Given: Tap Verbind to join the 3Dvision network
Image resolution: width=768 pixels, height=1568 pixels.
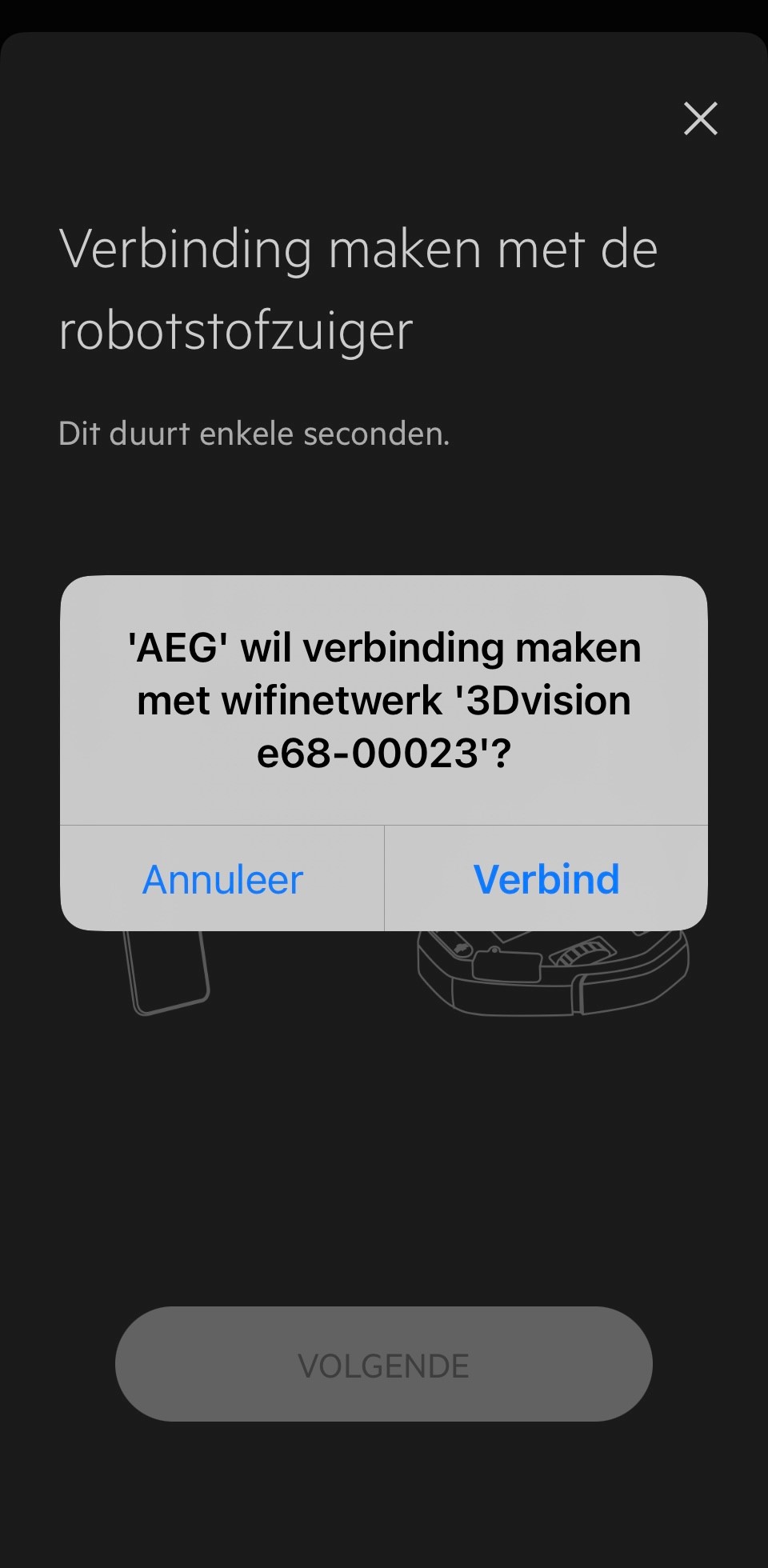Looking at the screenshot, I should tap(546, 879).
